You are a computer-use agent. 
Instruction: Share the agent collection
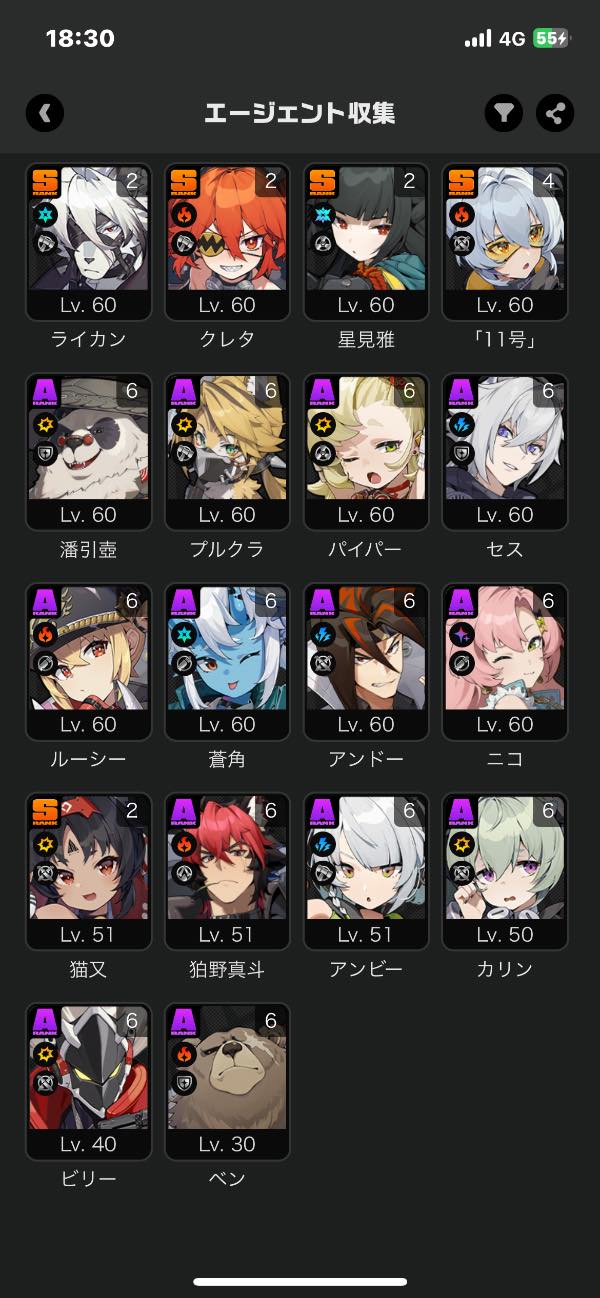point(555,113)
